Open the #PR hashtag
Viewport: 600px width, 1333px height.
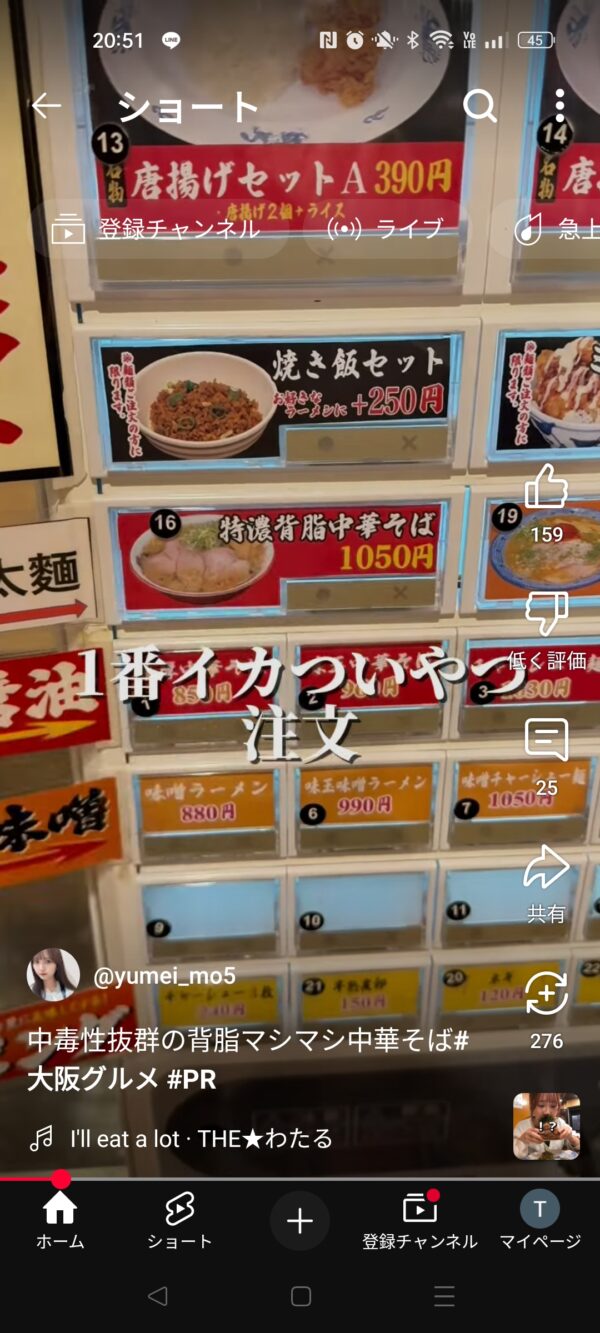[x=191, y=1079]
